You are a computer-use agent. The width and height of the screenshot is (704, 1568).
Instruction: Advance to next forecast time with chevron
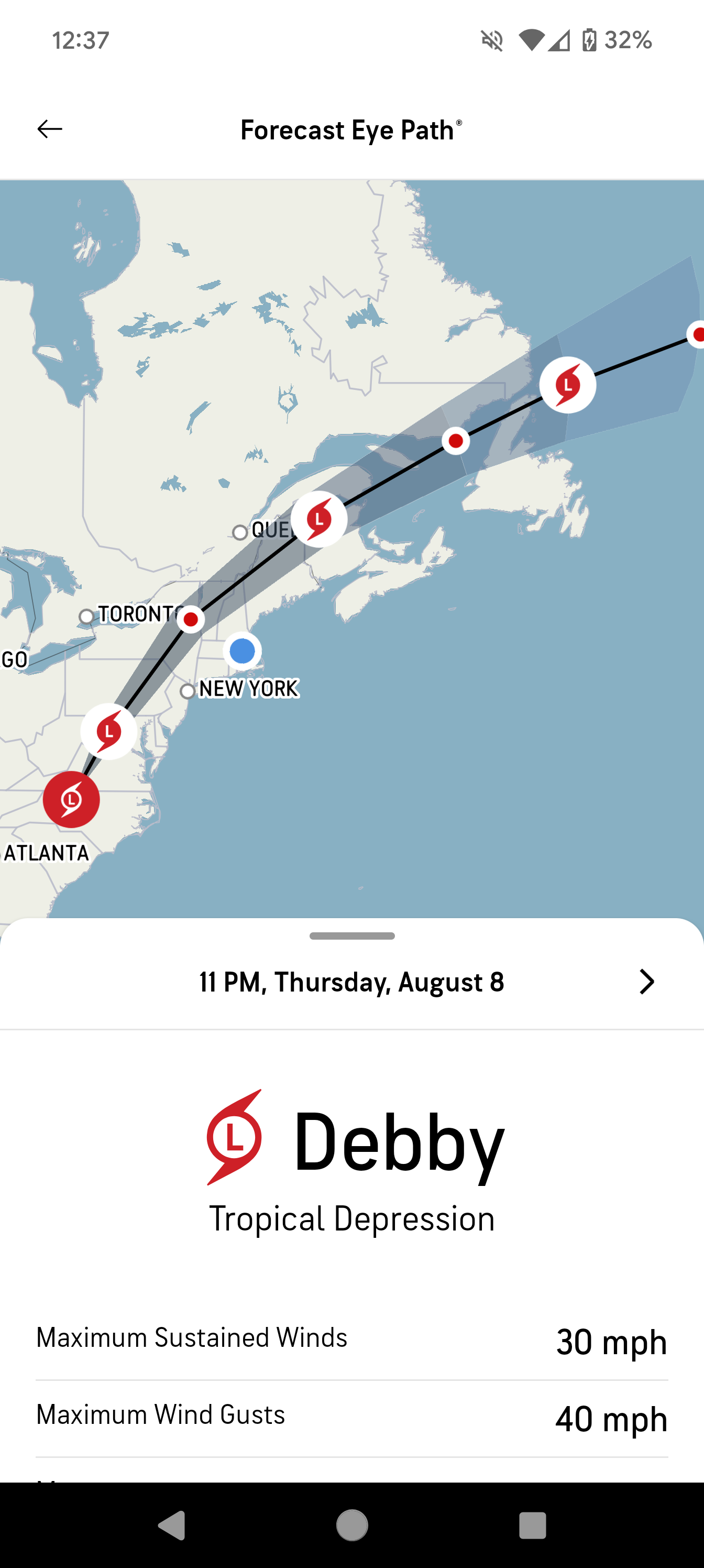pyautogui.click(x=646, y=982)
